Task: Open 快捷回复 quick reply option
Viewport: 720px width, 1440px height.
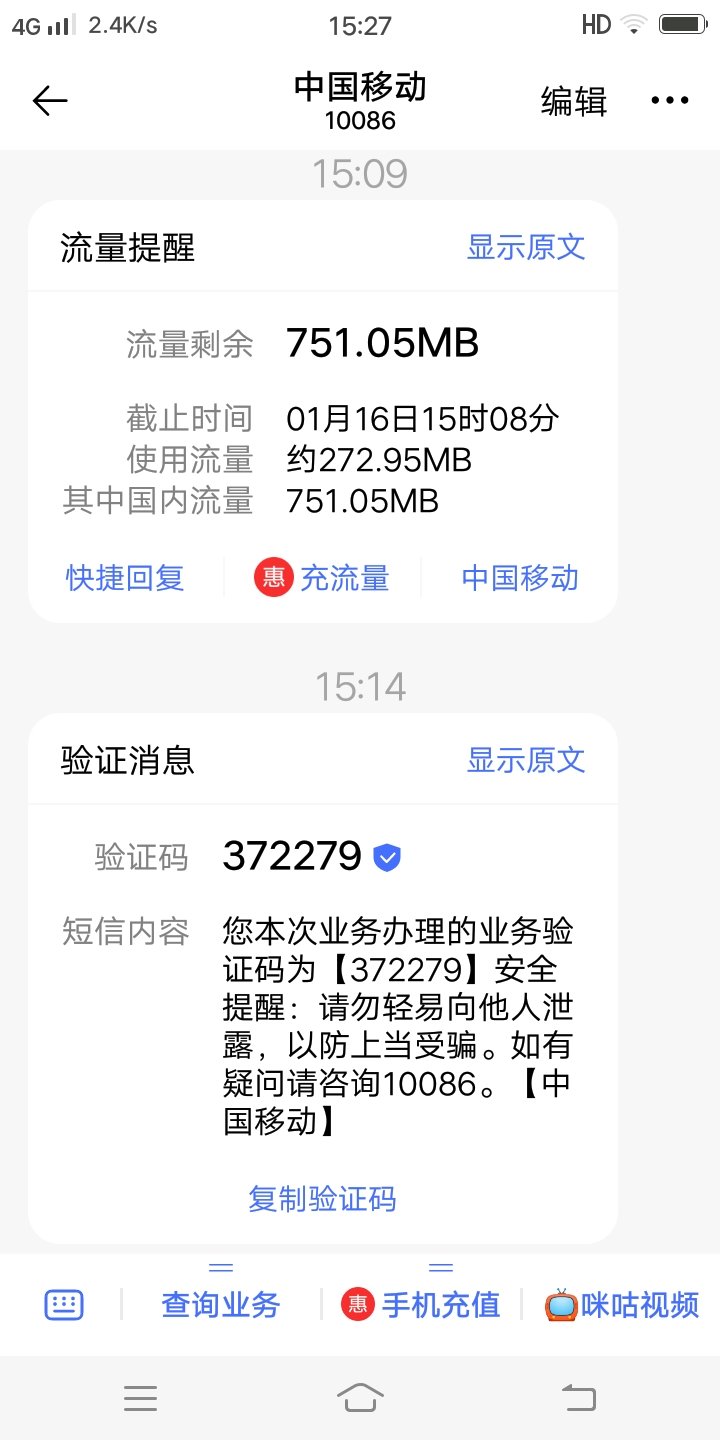Action: pos(125,578)
